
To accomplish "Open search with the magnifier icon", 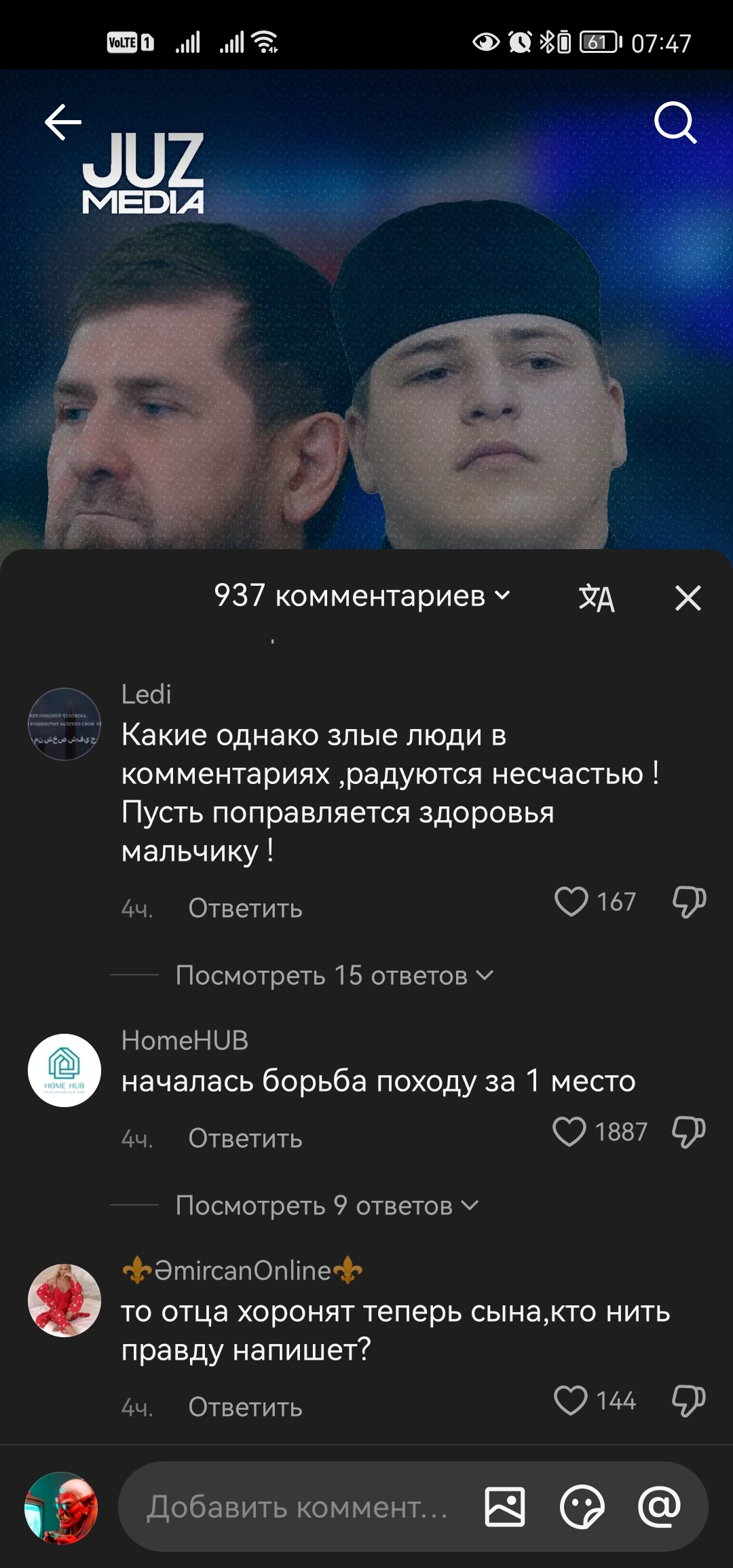I will point(675,123).
